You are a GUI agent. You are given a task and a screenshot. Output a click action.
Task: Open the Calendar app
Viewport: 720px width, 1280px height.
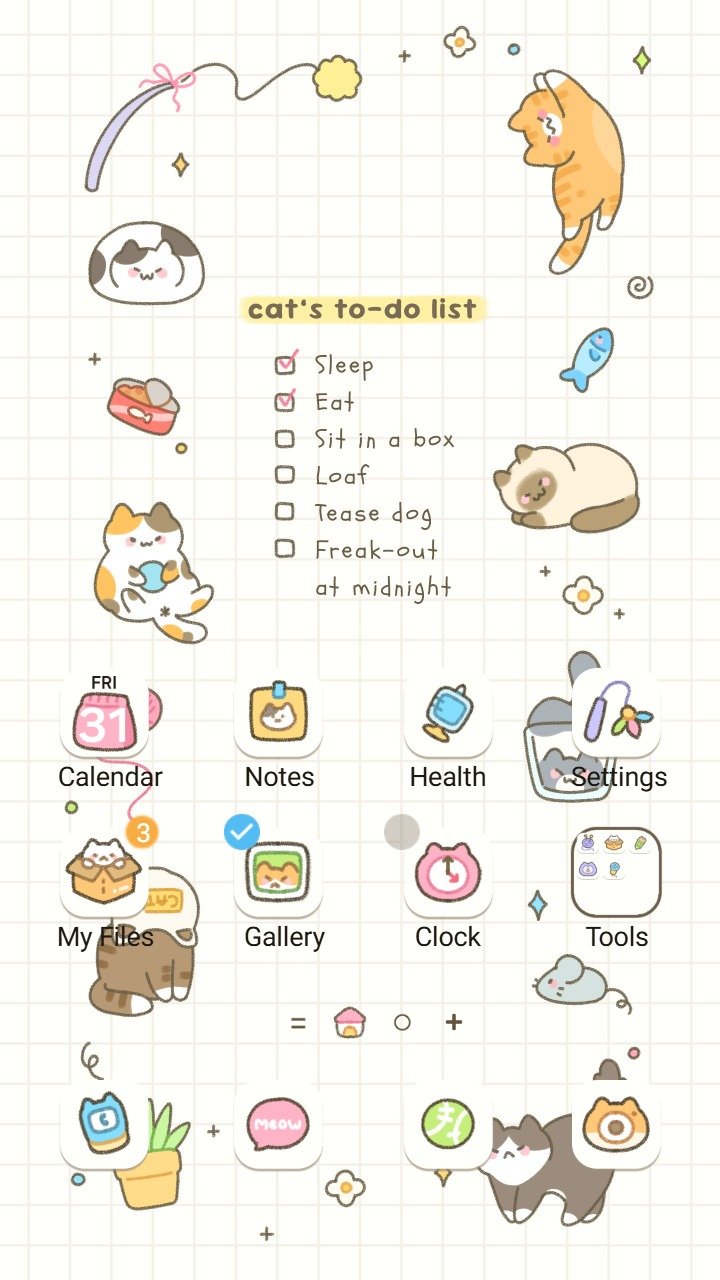click(104, 718)
